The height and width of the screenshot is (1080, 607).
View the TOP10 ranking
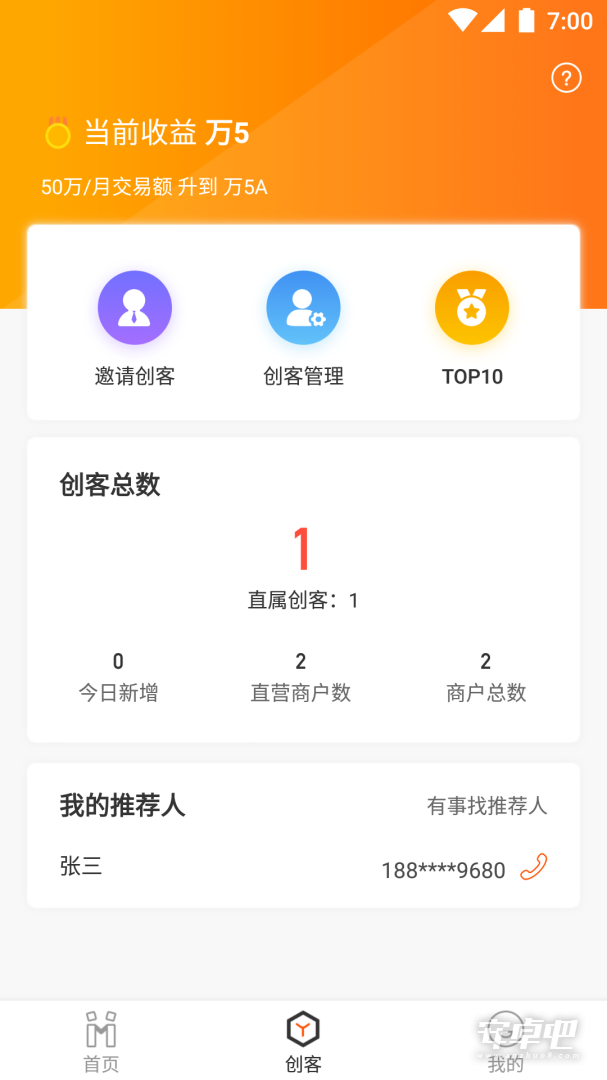pos(472,329)
